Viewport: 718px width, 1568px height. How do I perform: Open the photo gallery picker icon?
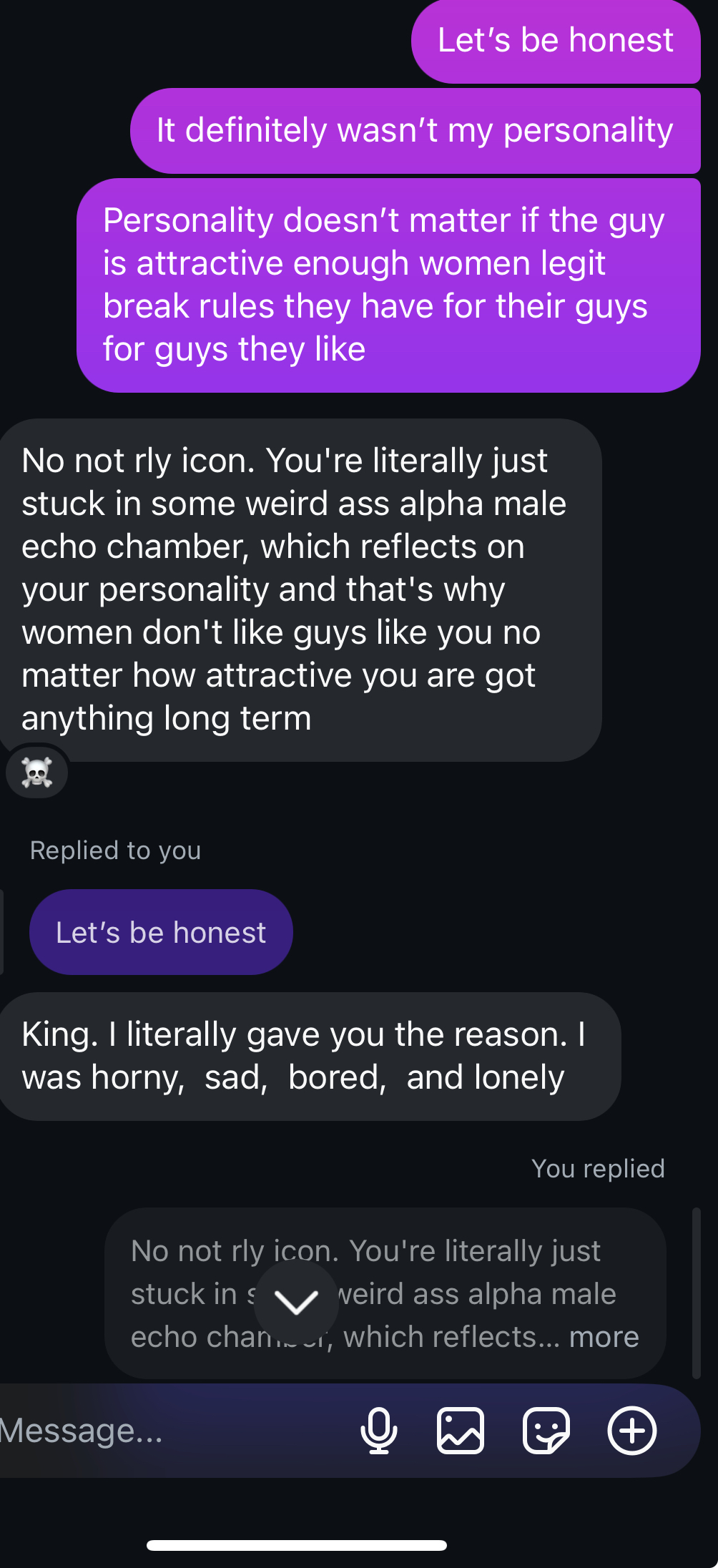[461, 1431]
